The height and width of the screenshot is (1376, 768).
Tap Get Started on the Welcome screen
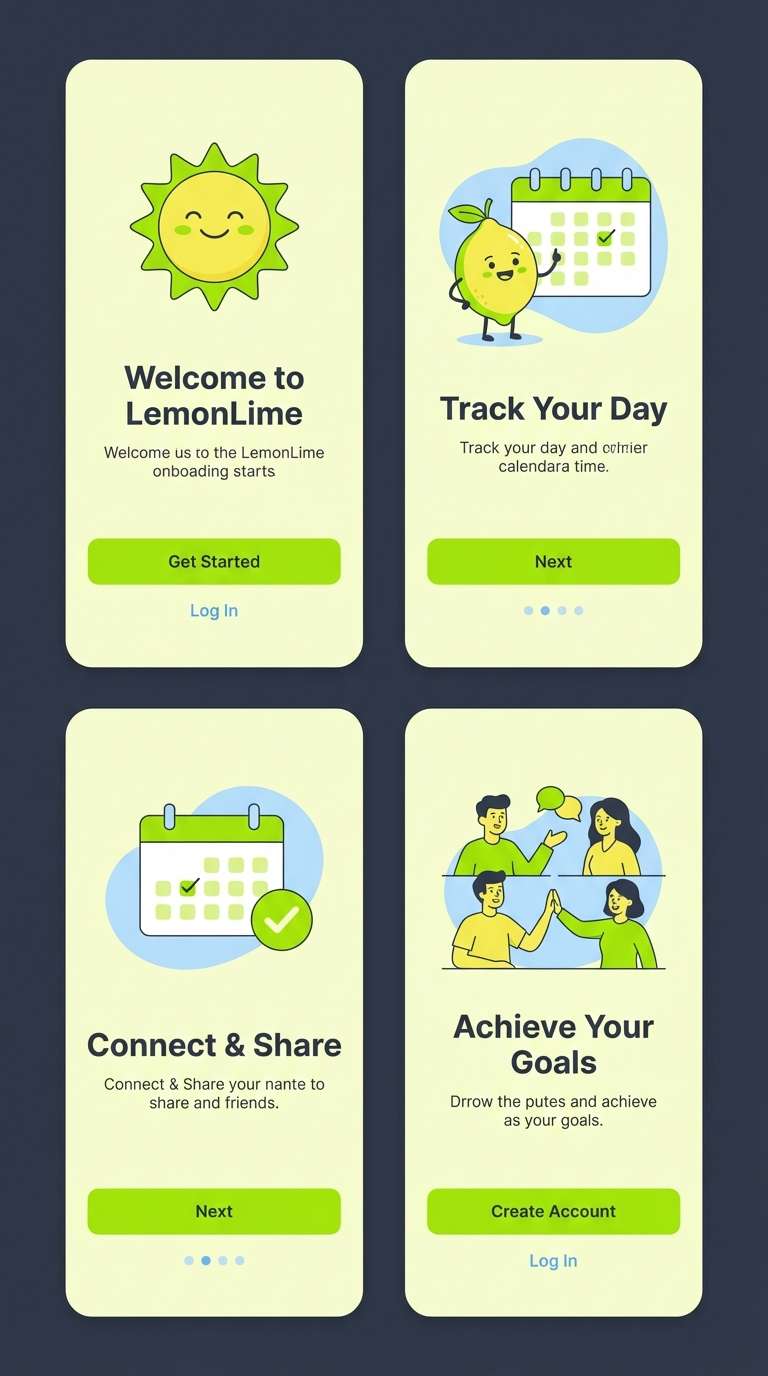tap(214, 561)
